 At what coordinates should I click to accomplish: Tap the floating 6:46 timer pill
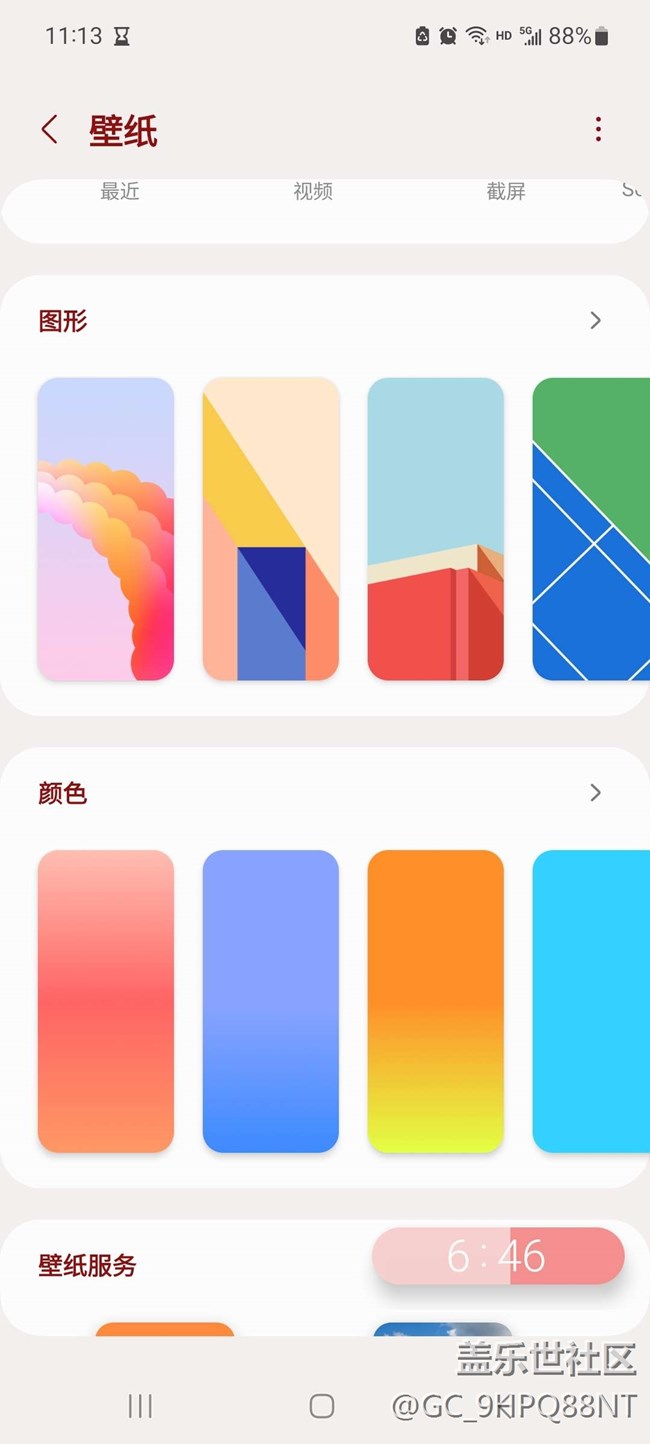click(x=498, y=1256)
